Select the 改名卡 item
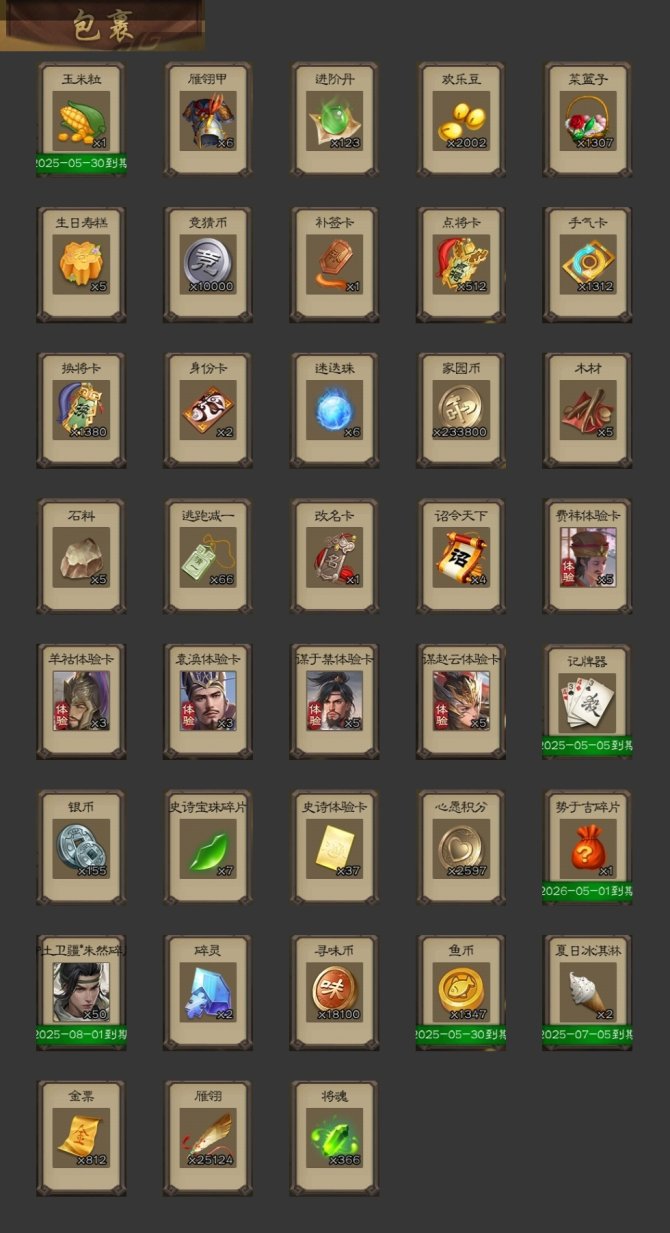 click(x=335, y=556)
